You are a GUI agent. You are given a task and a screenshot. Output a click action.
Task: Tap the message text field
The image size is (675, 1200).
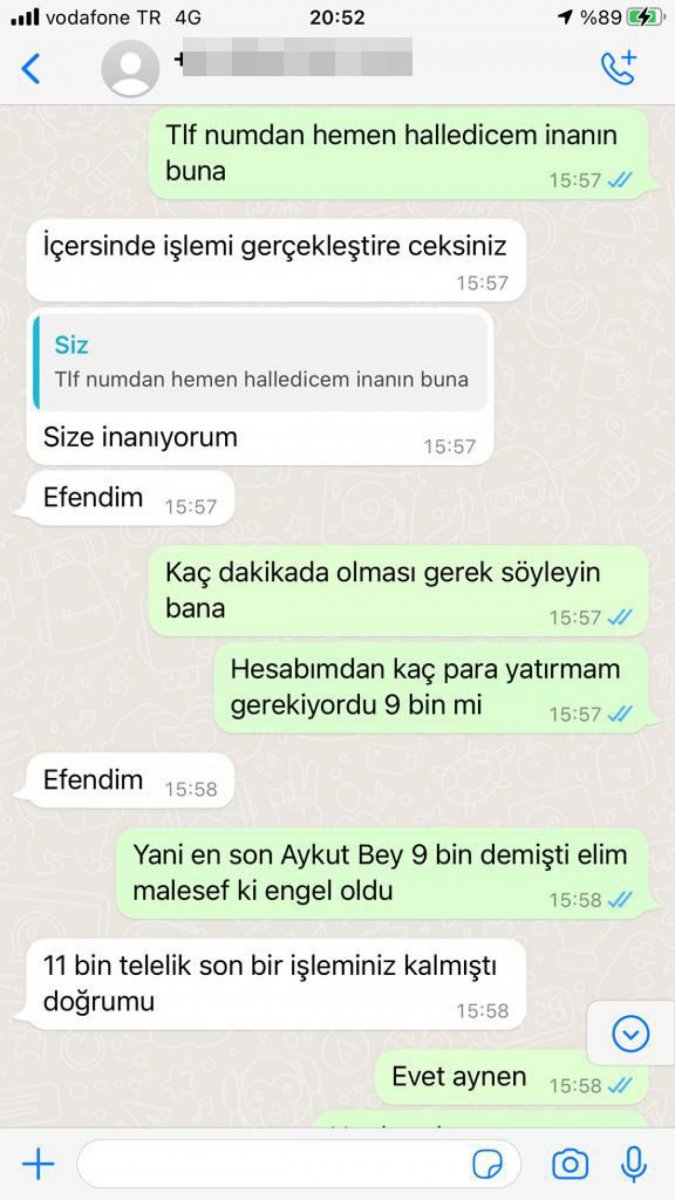298,1164
